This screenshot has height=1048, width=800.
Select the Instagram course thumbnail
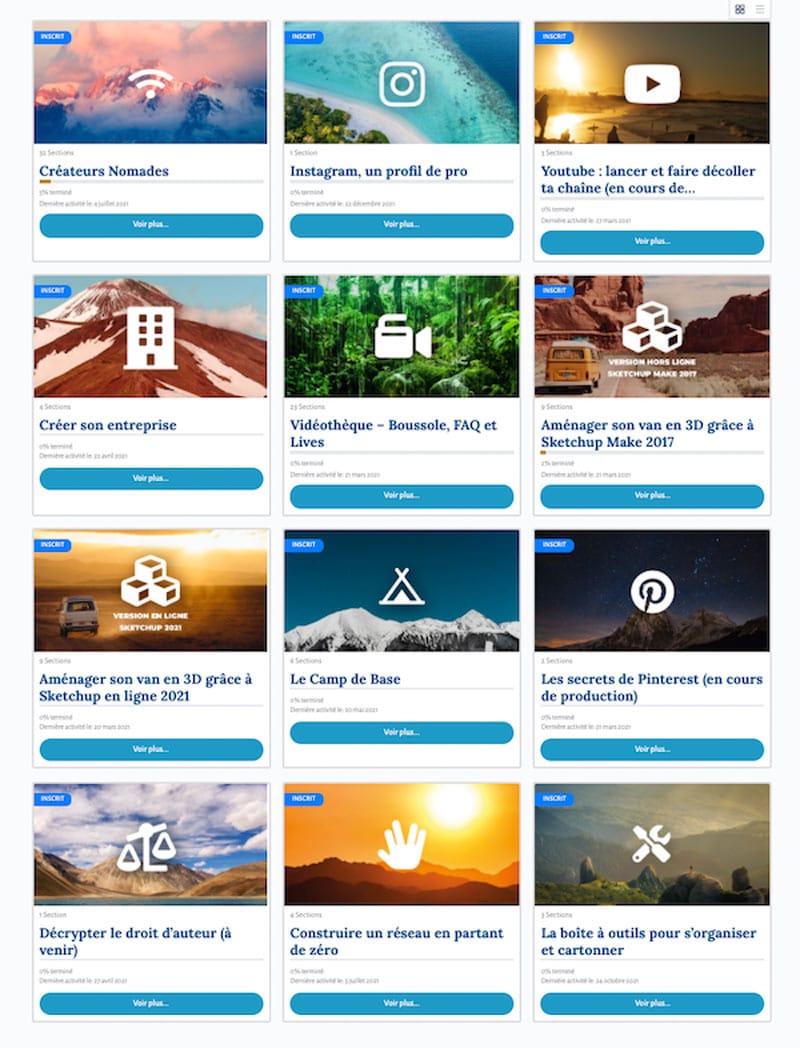coord(401,83)
